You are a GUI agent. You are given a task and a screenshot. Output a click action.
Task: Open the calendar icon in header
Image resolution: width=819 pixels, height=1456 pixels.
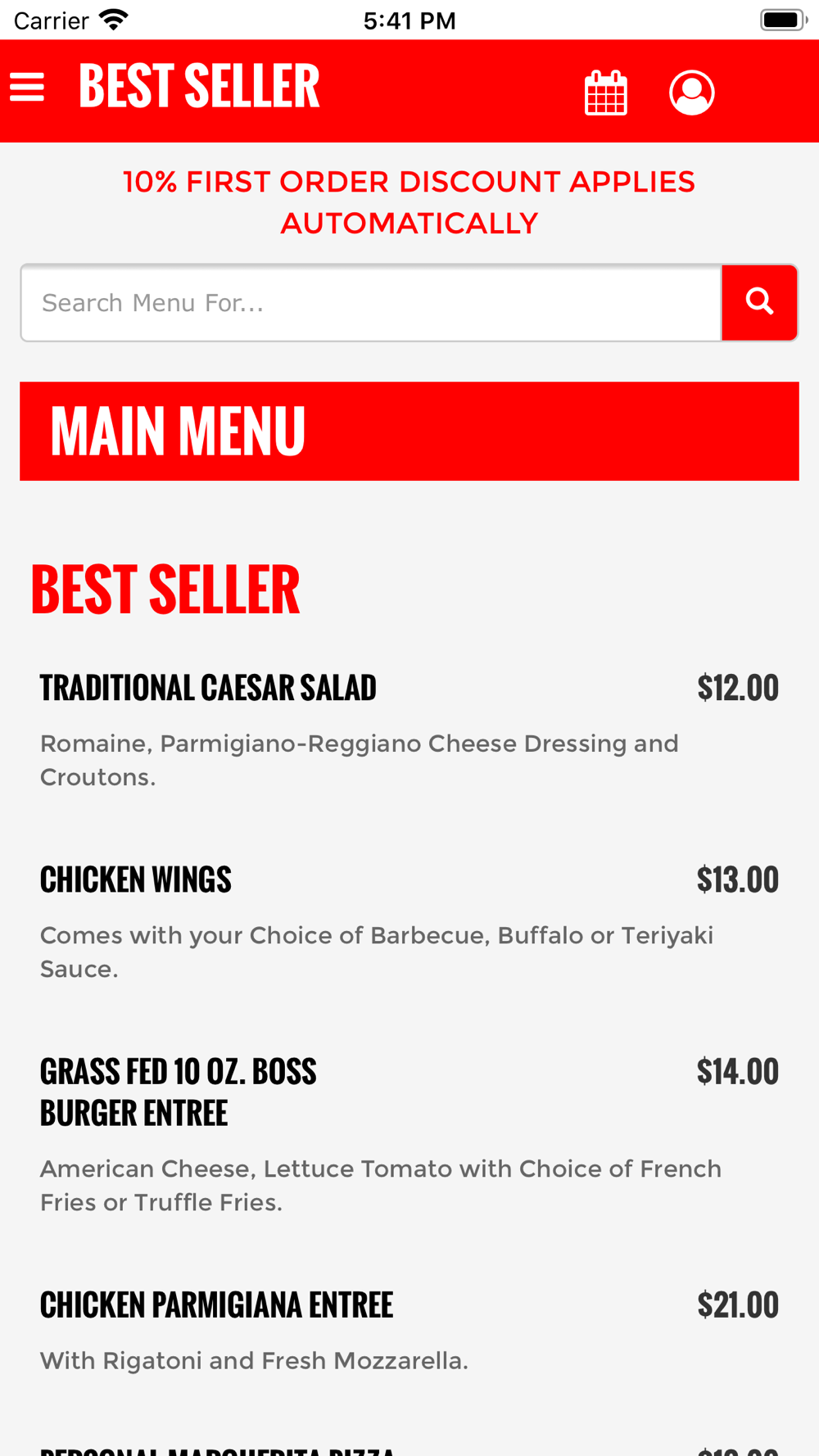(x=606, y=93)
